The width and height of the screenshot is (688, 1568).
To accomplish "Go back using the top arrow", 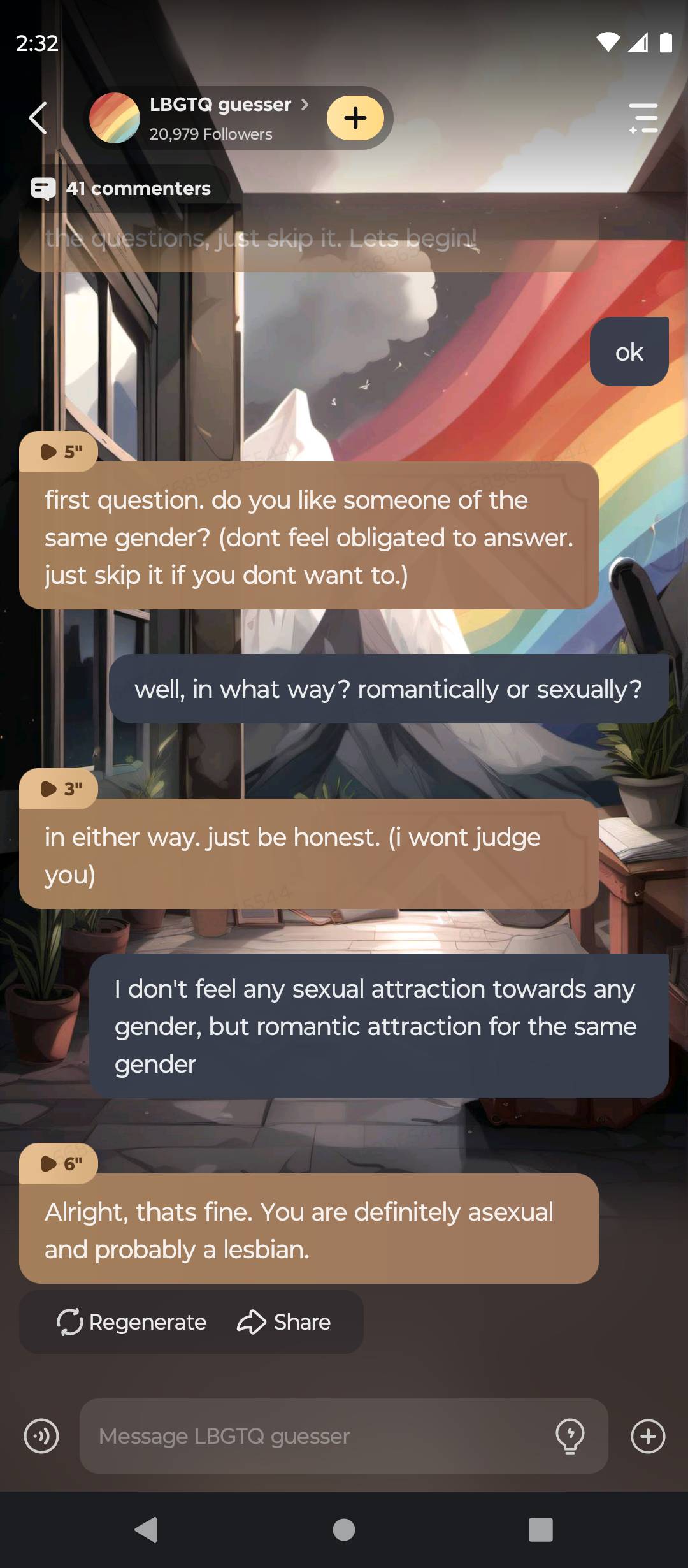I will coord(38,119).
